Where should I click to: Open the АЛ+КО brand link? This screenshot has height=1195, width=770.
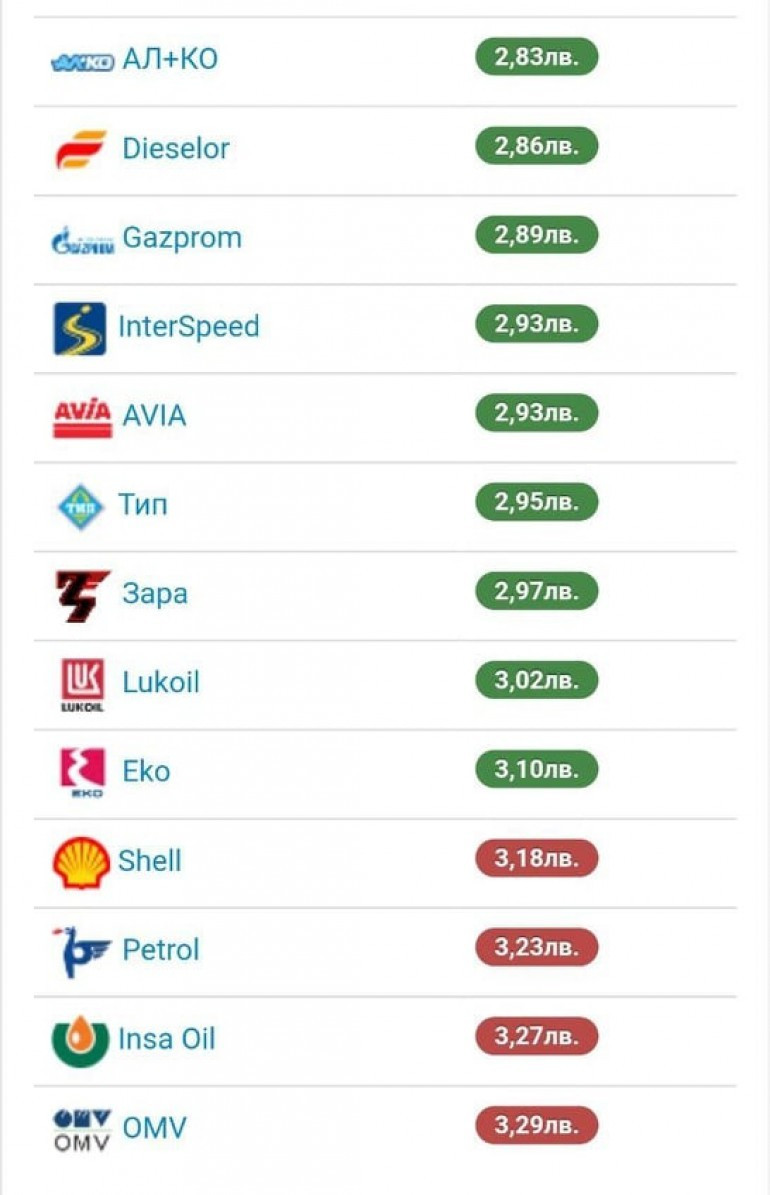tap(169, 59)
